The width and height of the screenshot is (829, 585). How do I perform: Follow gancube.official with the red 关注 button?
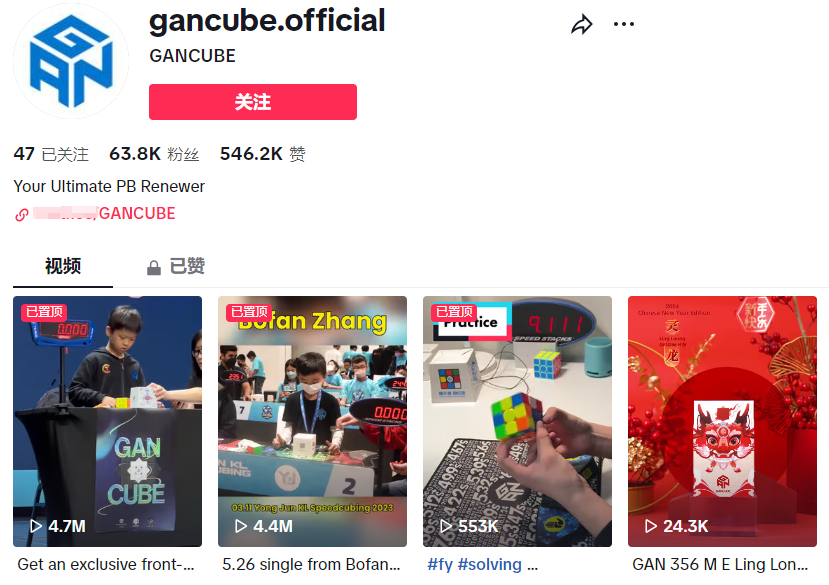(x=253, y=102)
